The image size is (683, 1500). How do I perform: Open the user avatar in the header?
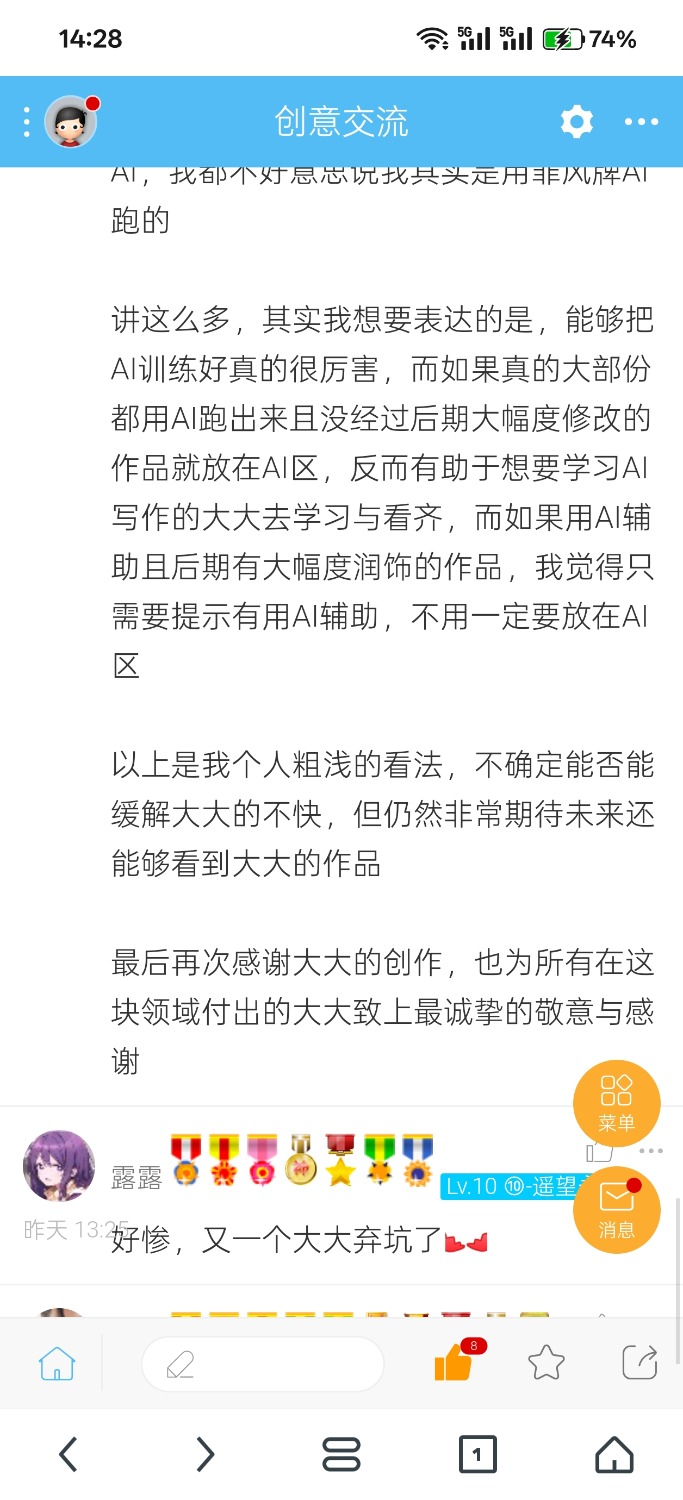(x=70, y=122)
